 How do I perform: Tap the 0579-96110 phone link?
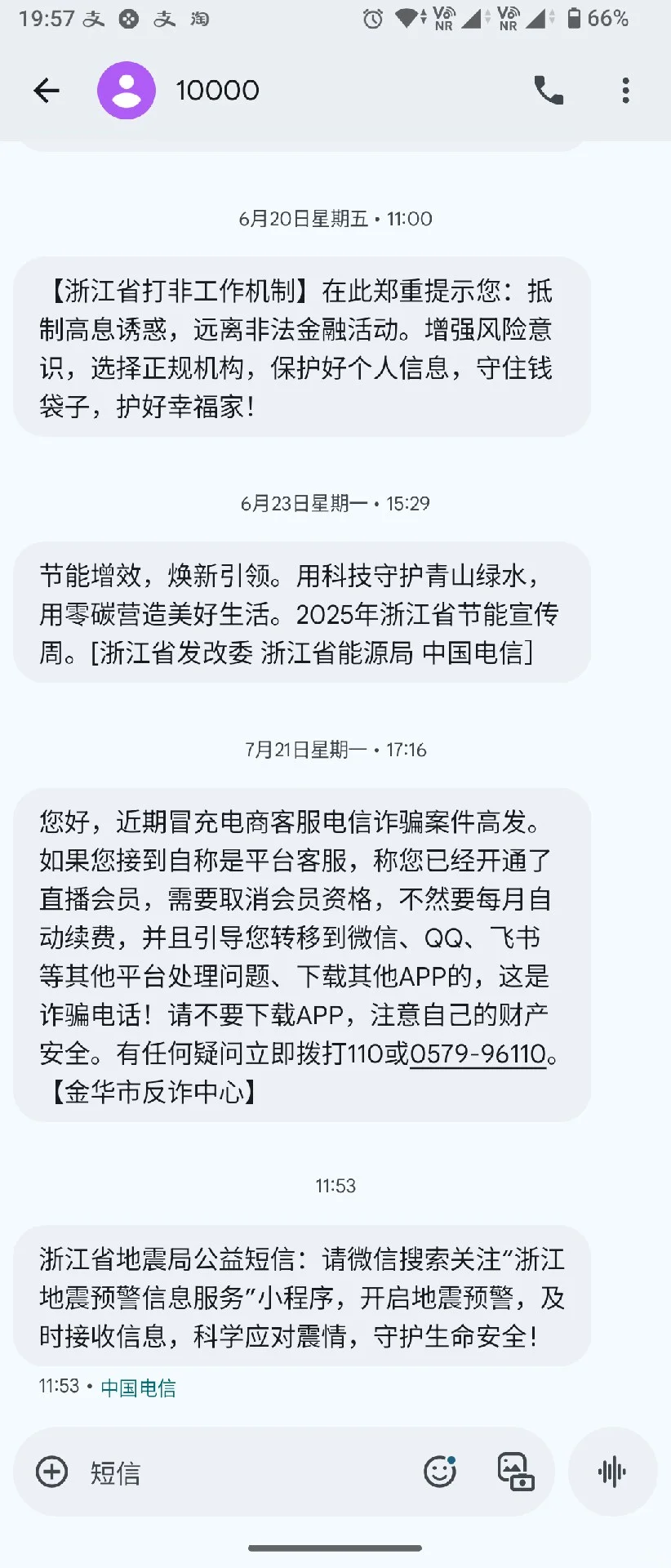[478, 1054]
